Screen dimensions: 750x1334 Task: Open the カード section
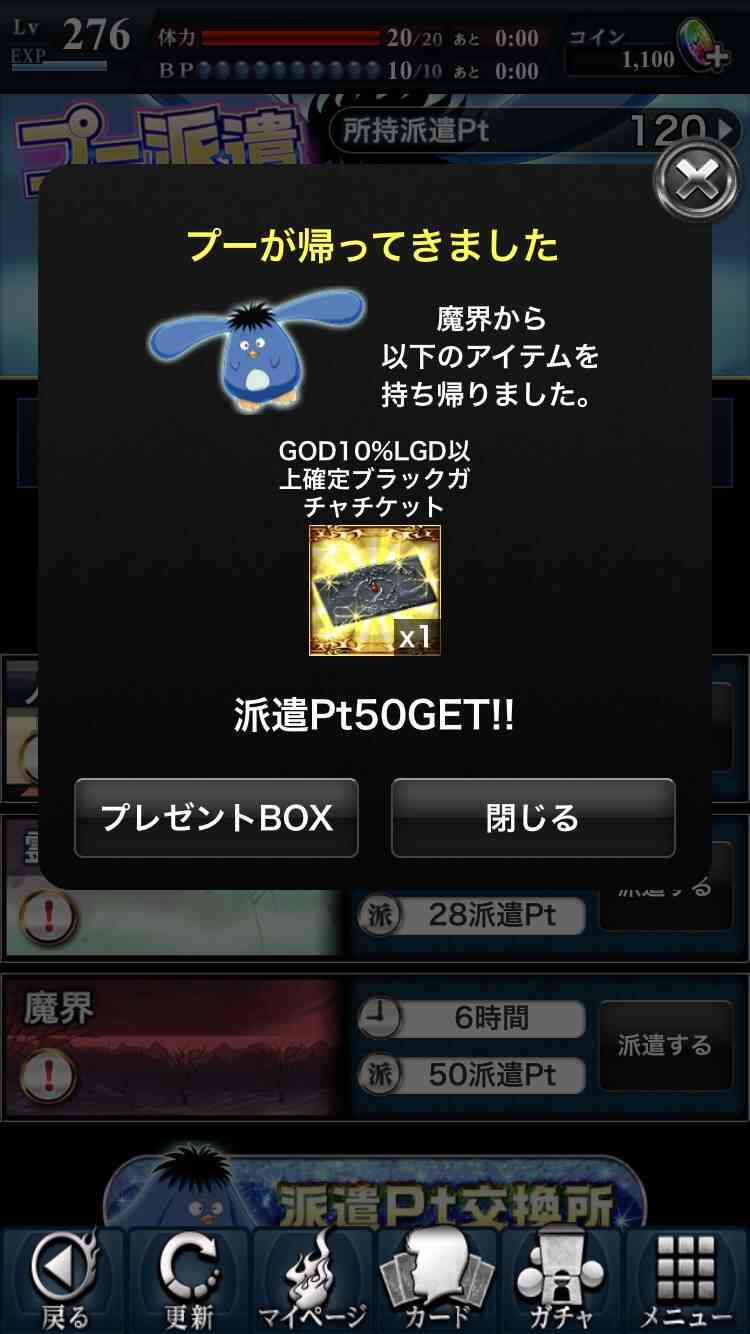coord(438,1280)
